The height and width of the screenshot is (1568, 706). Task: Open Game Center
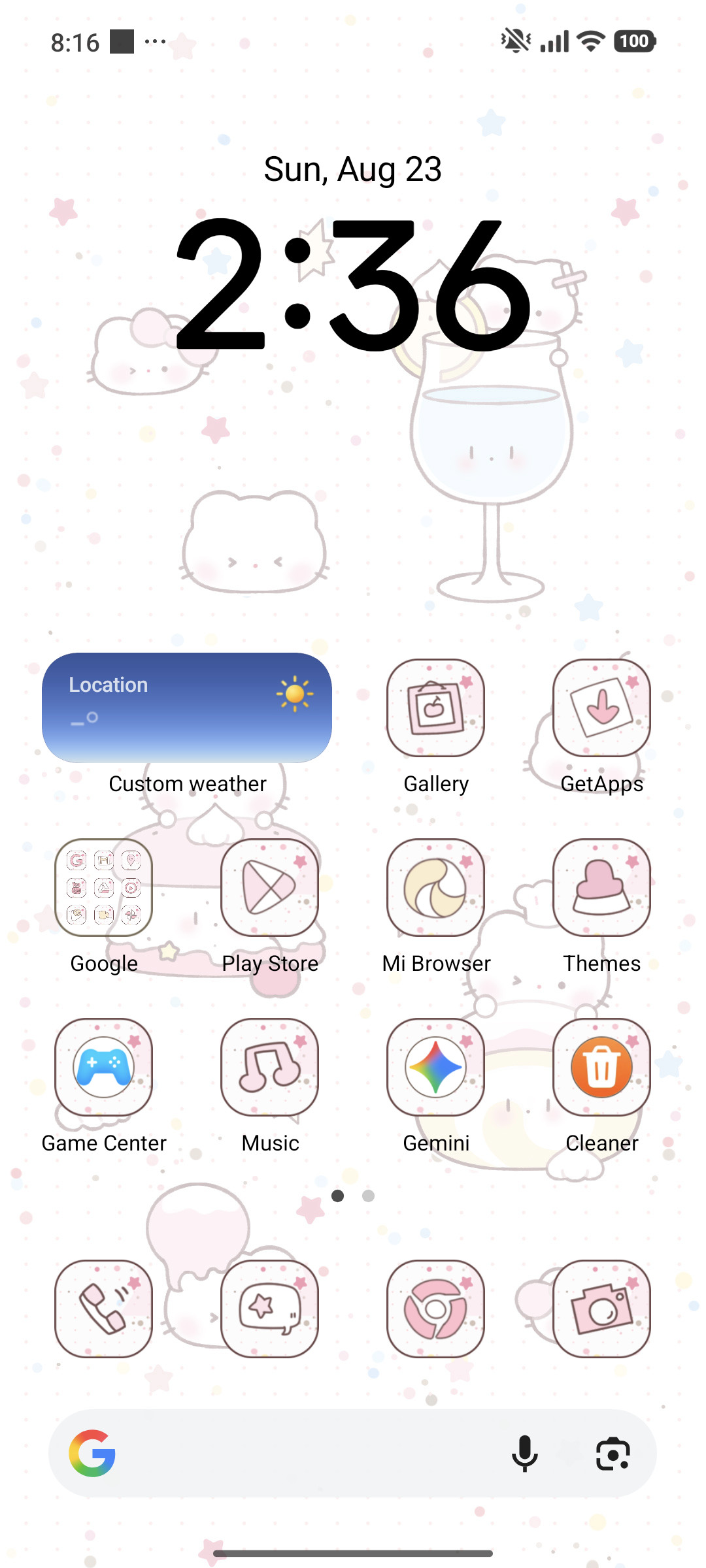click(104, 1067)
